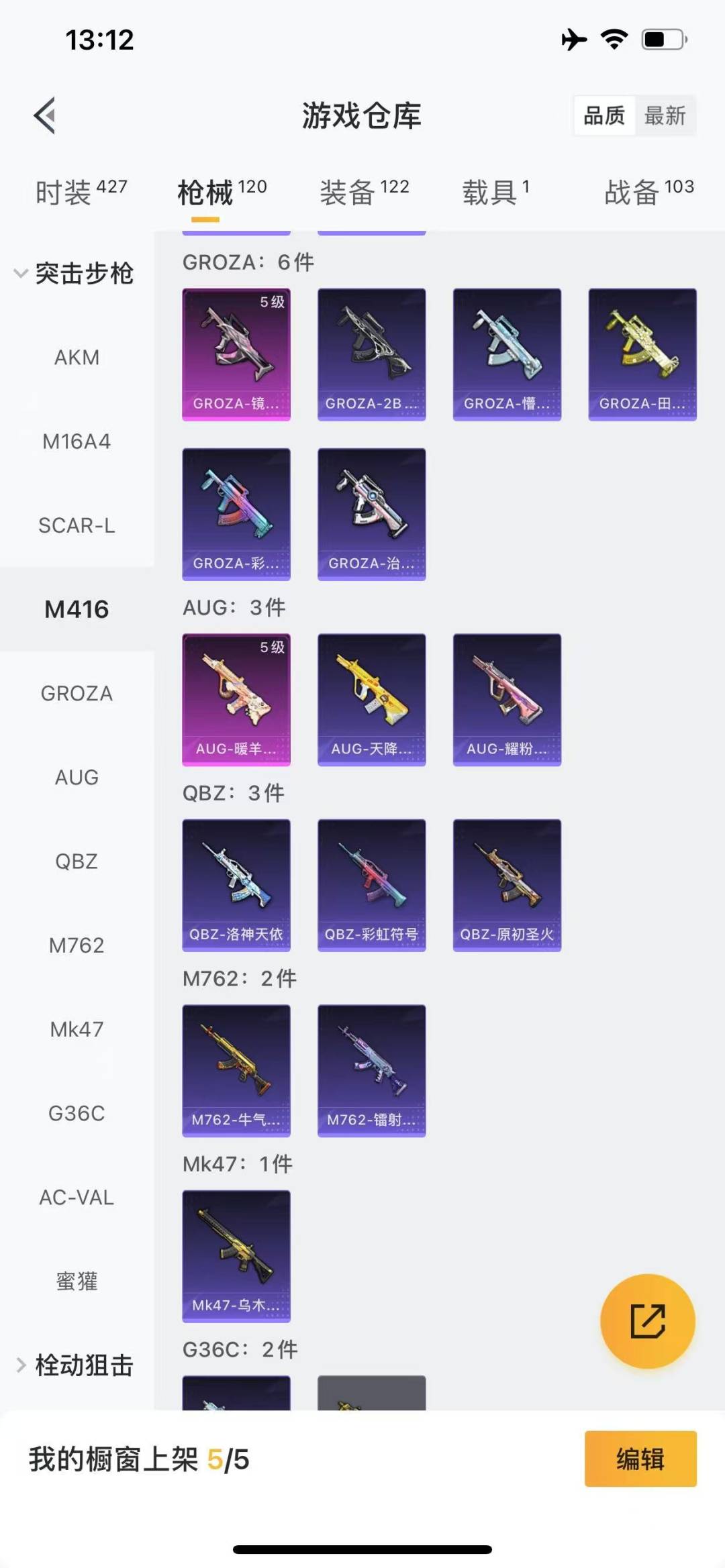
Task: Jump to SCAR-L in sidebar
Action: pos(77,525)
